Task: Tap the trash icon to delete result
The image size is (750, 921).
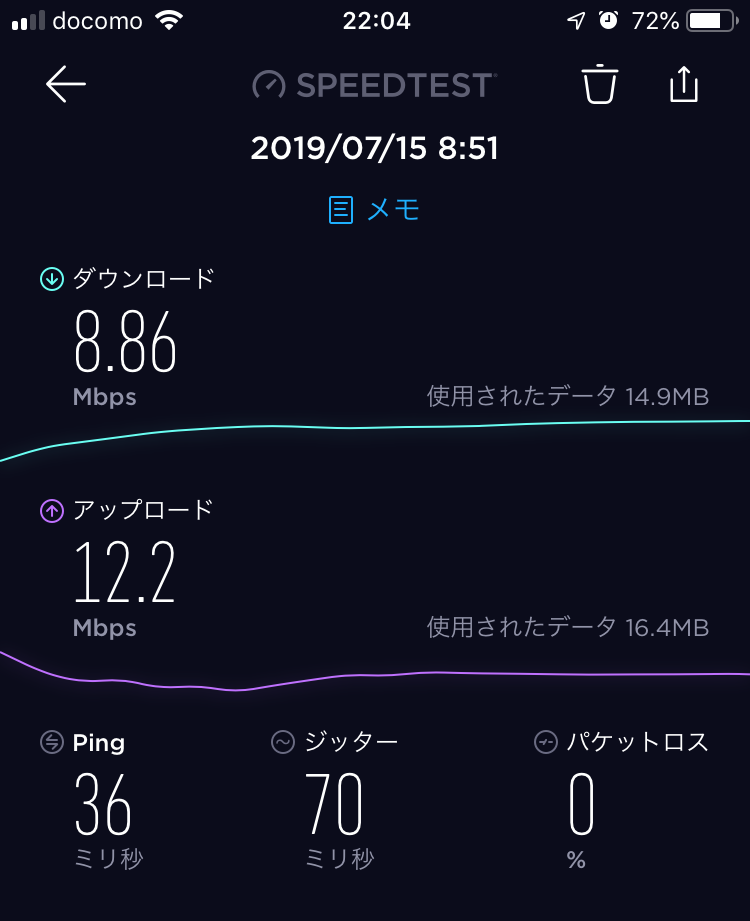Action: 598,86
